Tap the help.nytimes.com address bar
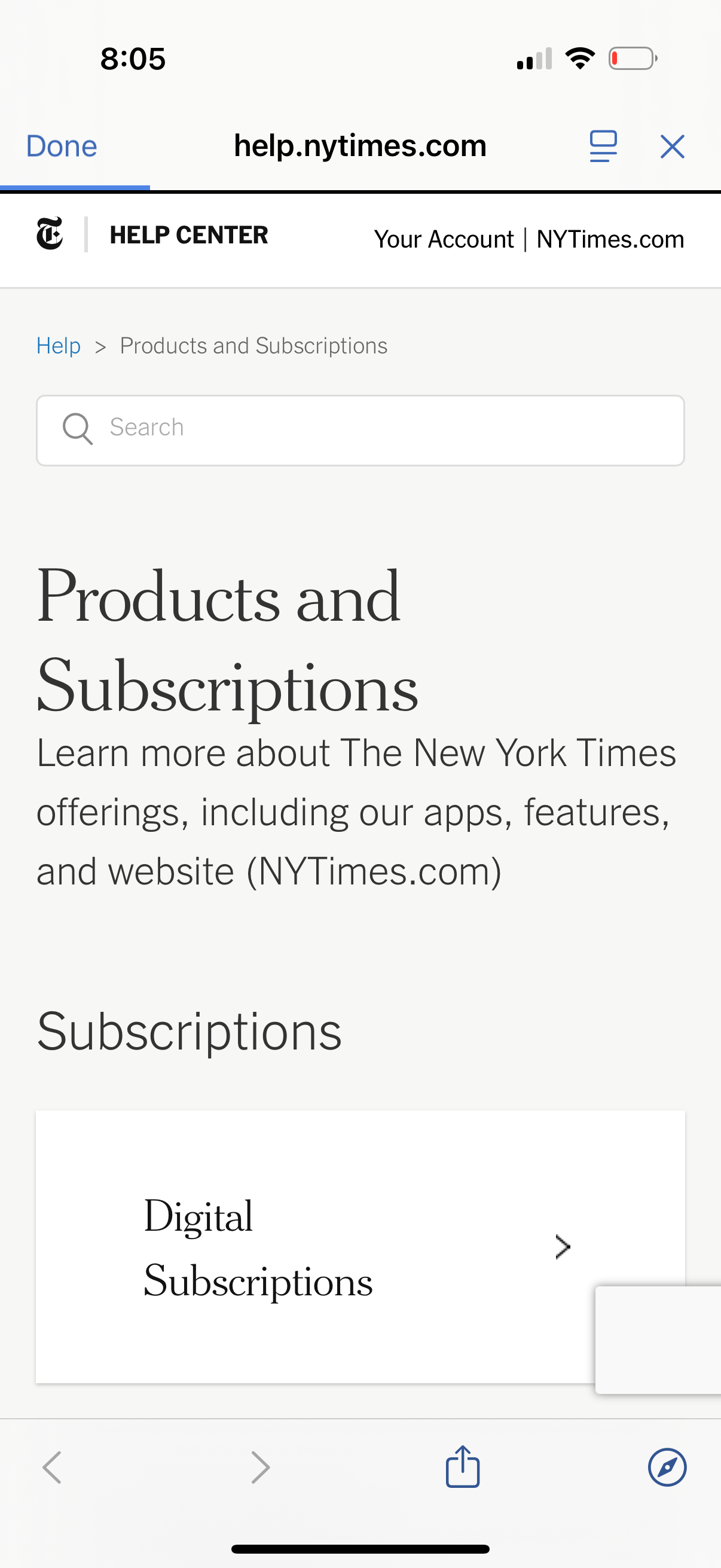721x1568 pixels. pyautogui.click(x=360, y=145)
